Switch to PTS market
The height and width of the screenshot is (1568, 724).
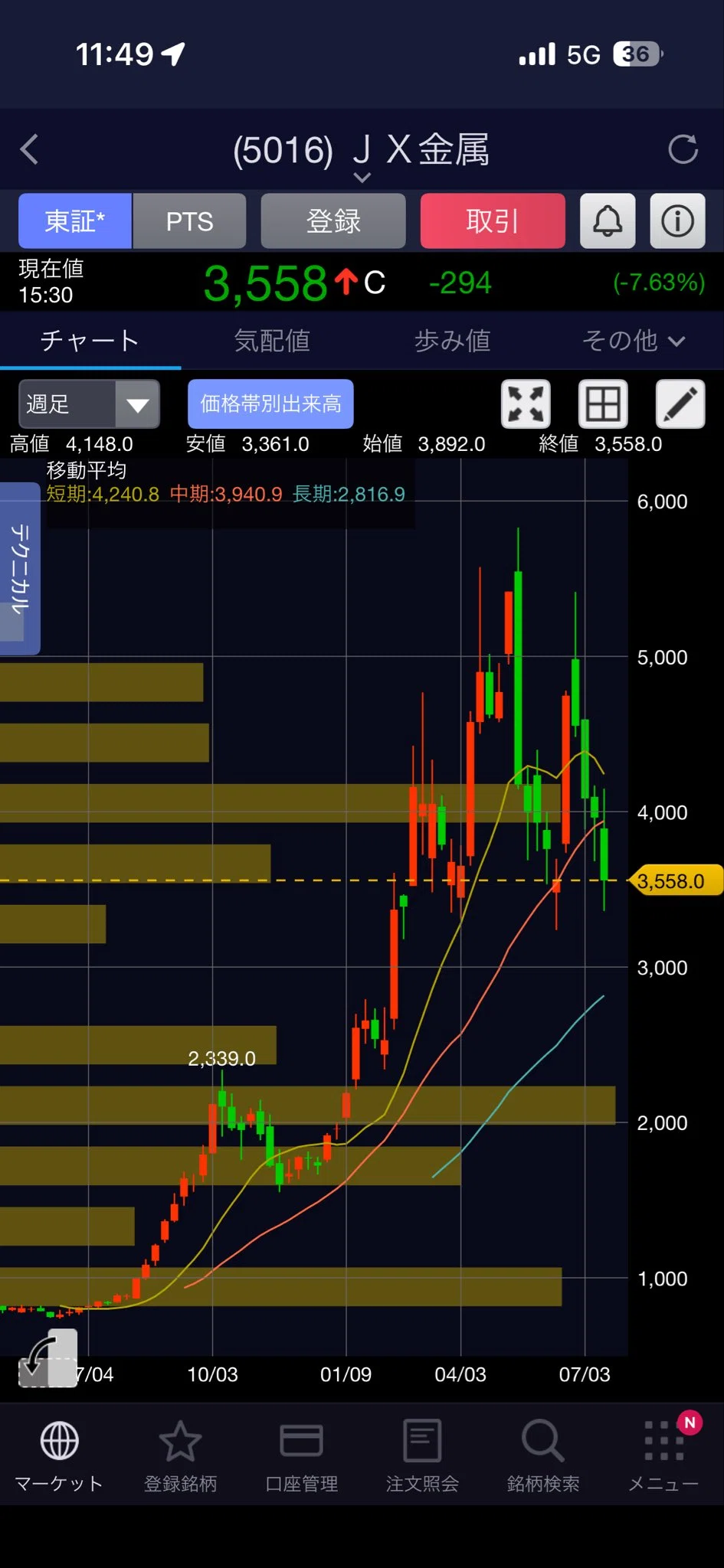click(189, 221)
